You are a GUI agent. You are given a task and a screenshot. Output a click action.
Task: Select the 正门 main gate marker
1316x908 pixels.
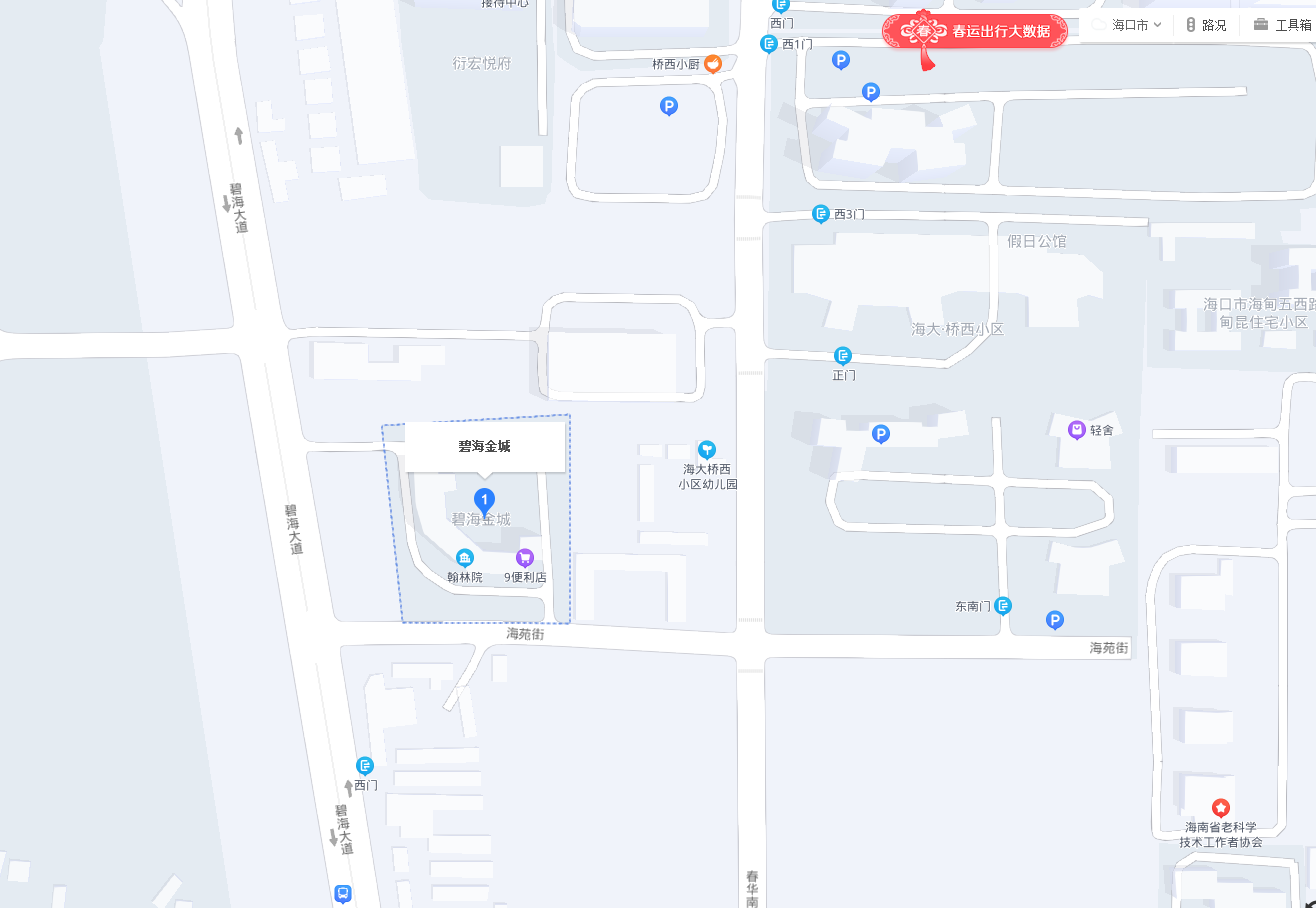coord(843,356)
